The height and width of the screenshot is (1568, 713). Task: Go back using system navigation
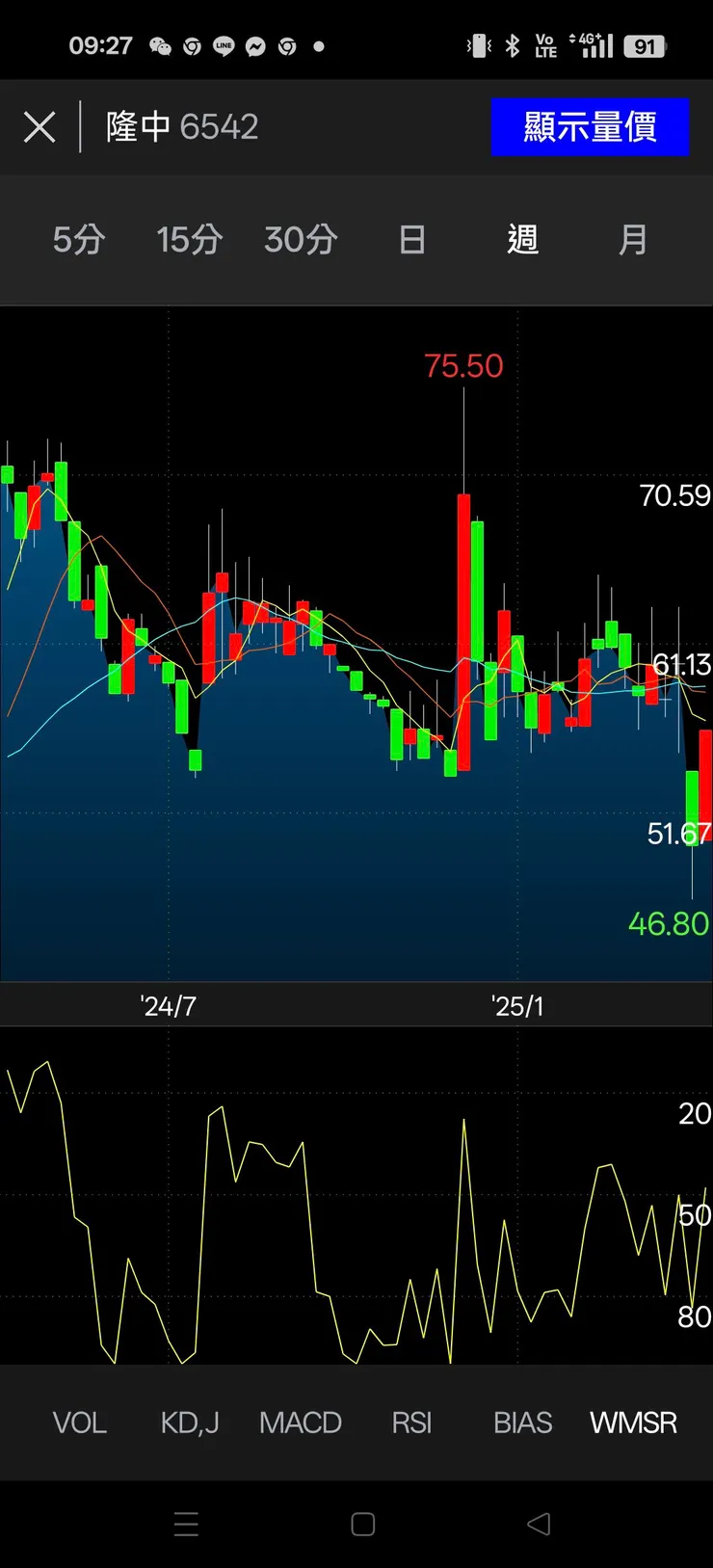[540, 1524]
